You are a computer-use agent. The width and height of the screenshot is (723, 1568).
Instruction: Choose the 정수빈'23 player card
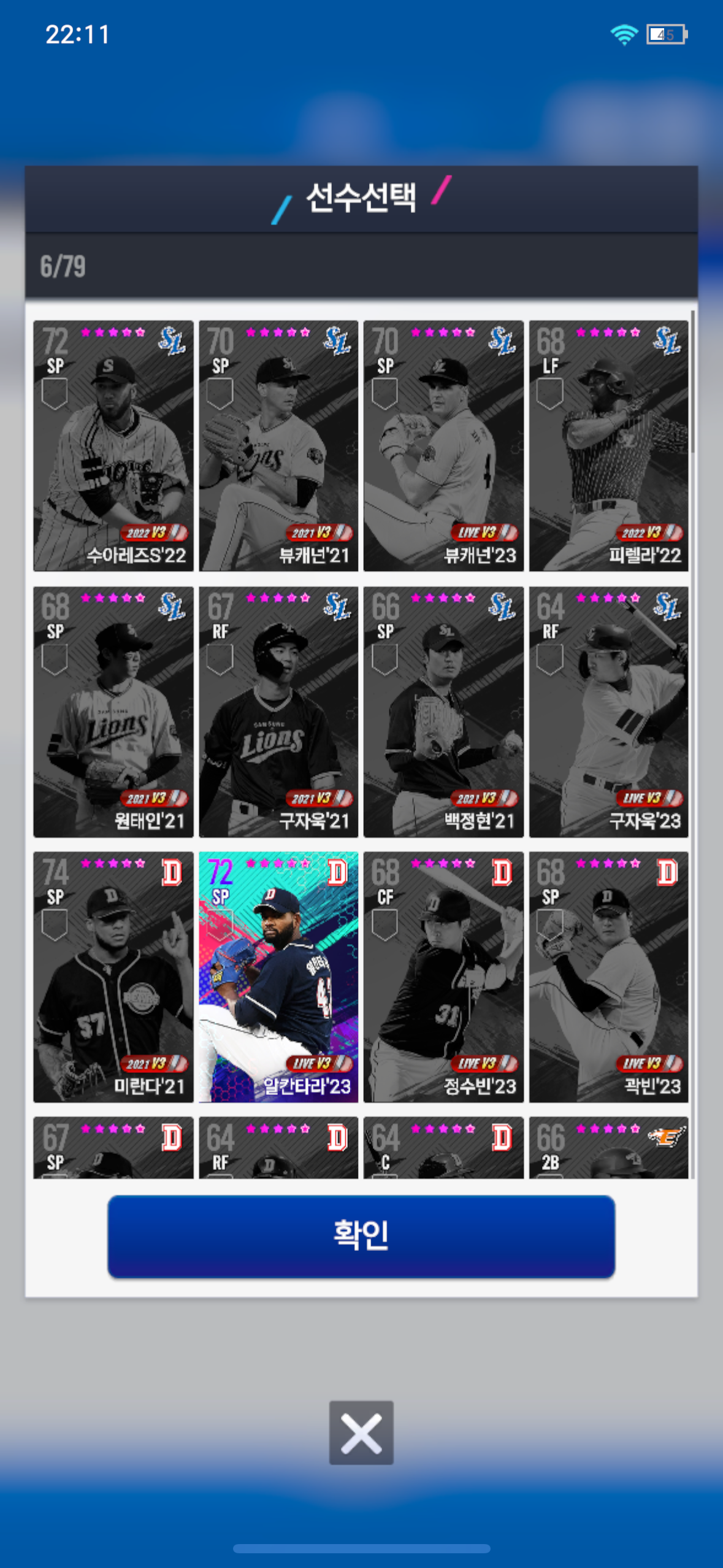click(x=443, y=977)
